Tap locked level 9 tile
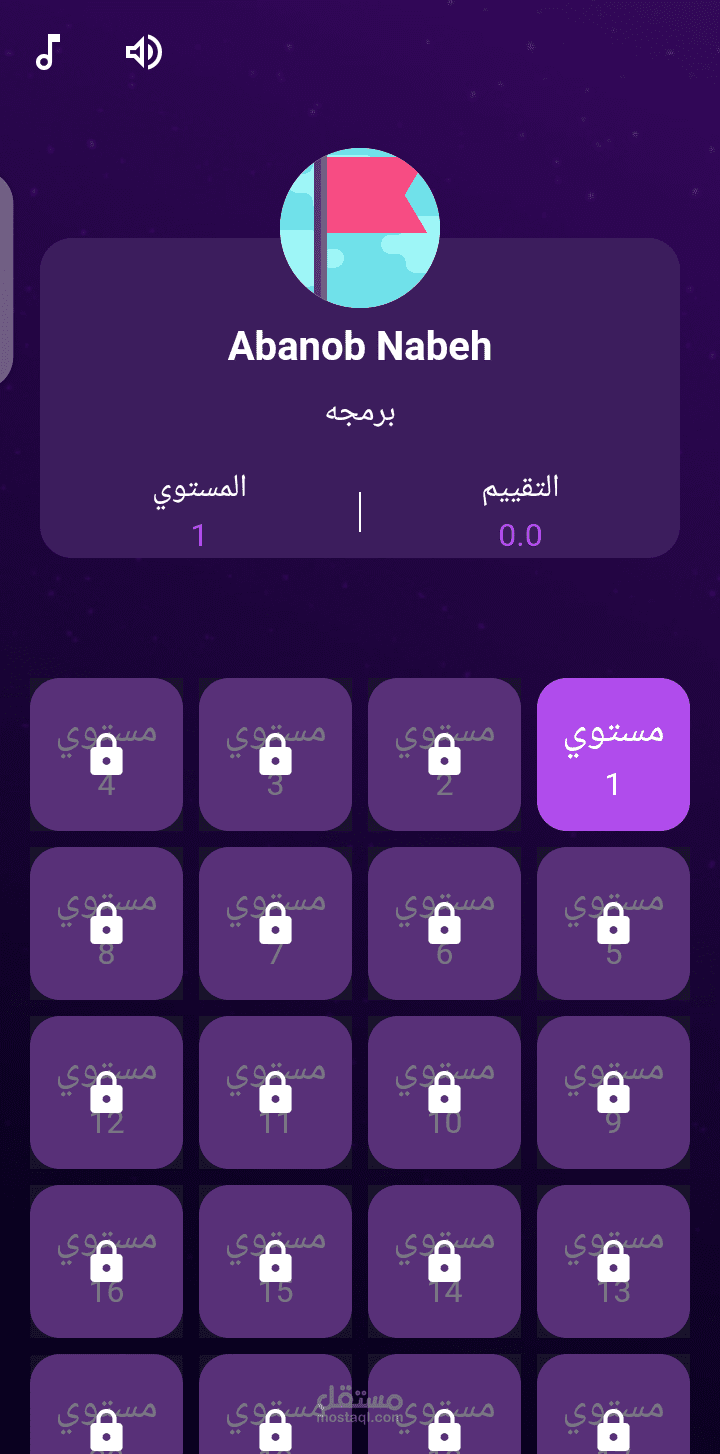This screenshot has width=720, height=1454. click(613, 1092)
